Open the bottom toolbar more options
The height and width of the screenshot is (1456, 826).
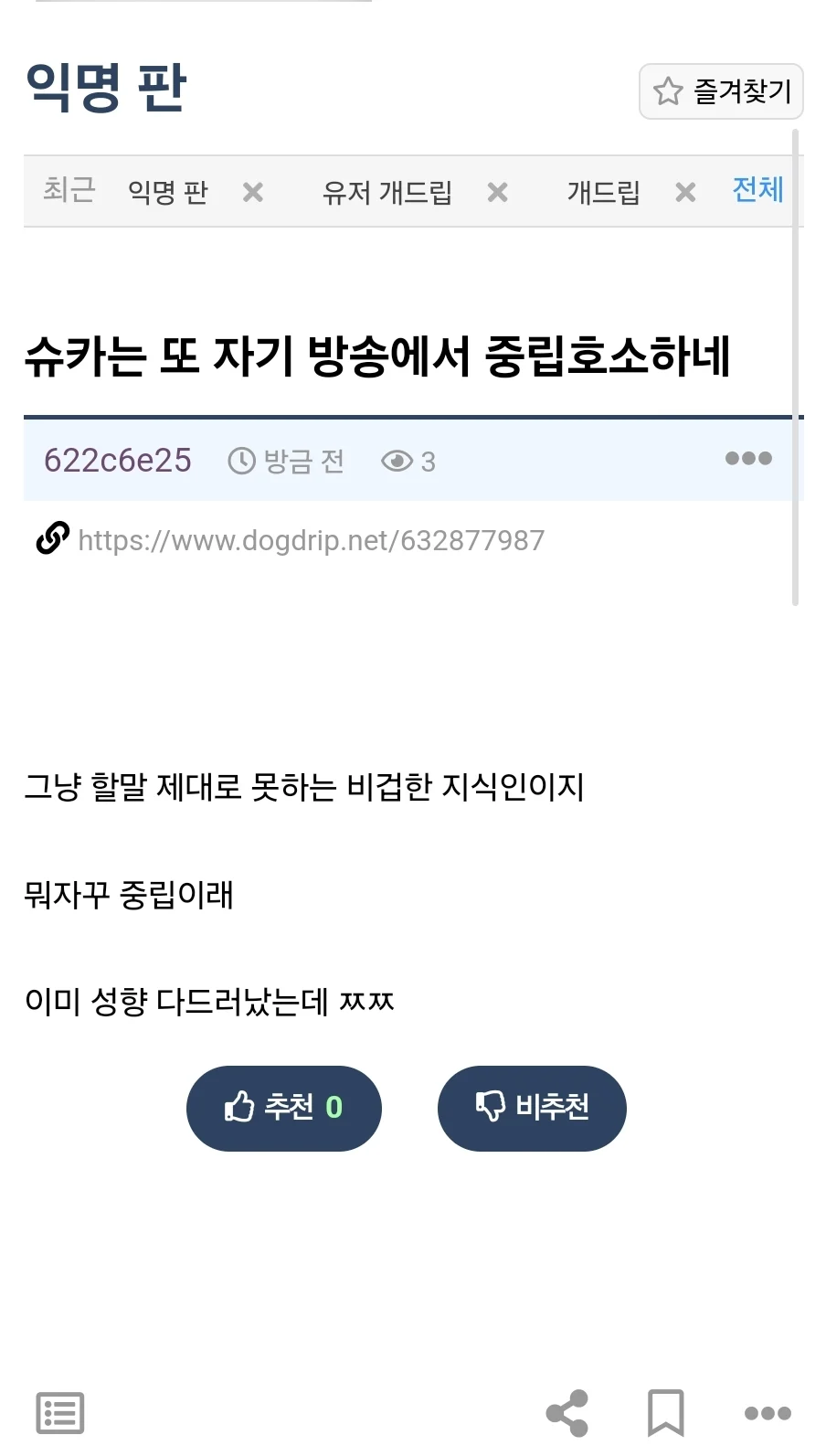coord(768,1414)
